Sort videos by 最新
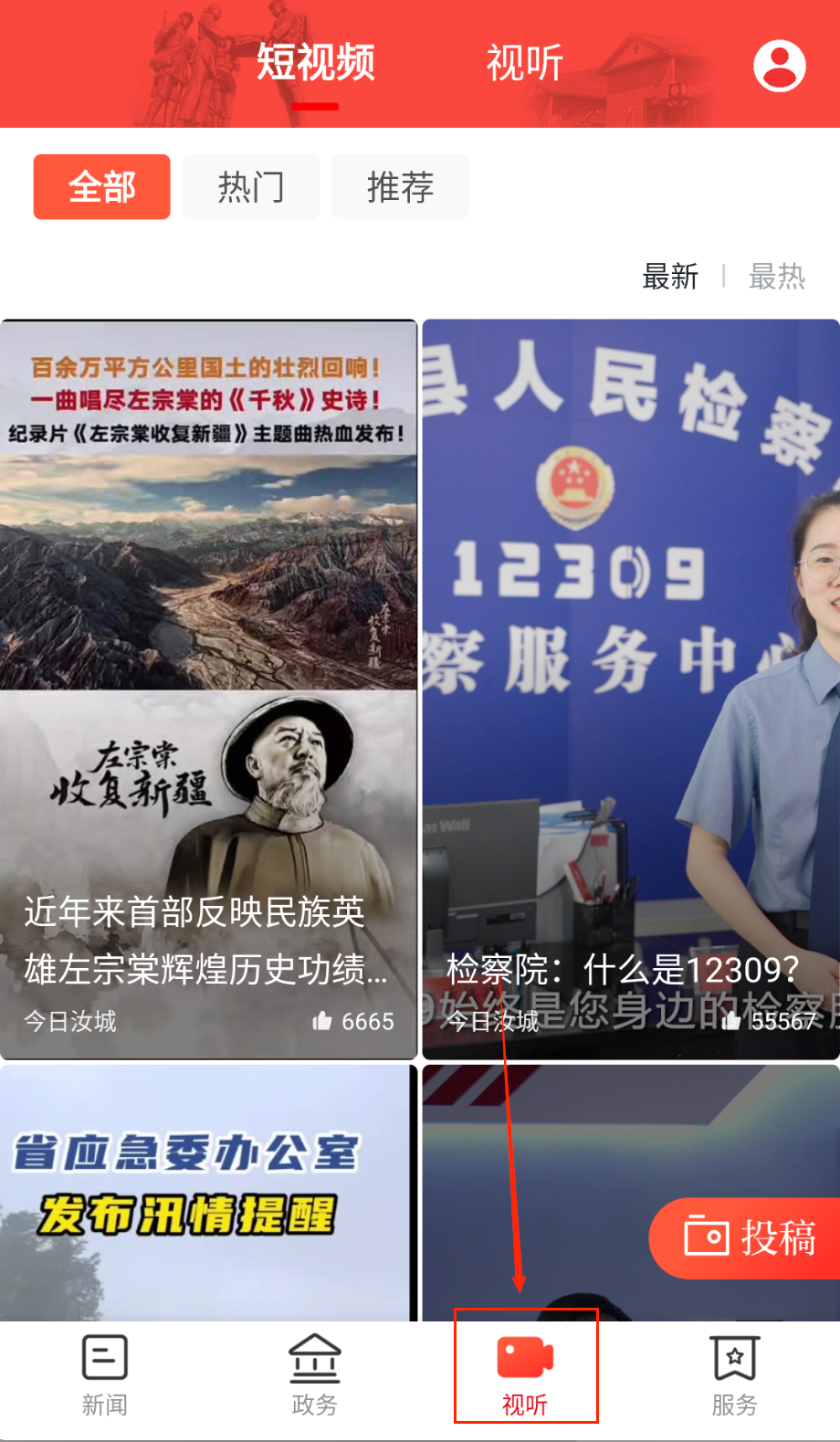 coord(670,276)
